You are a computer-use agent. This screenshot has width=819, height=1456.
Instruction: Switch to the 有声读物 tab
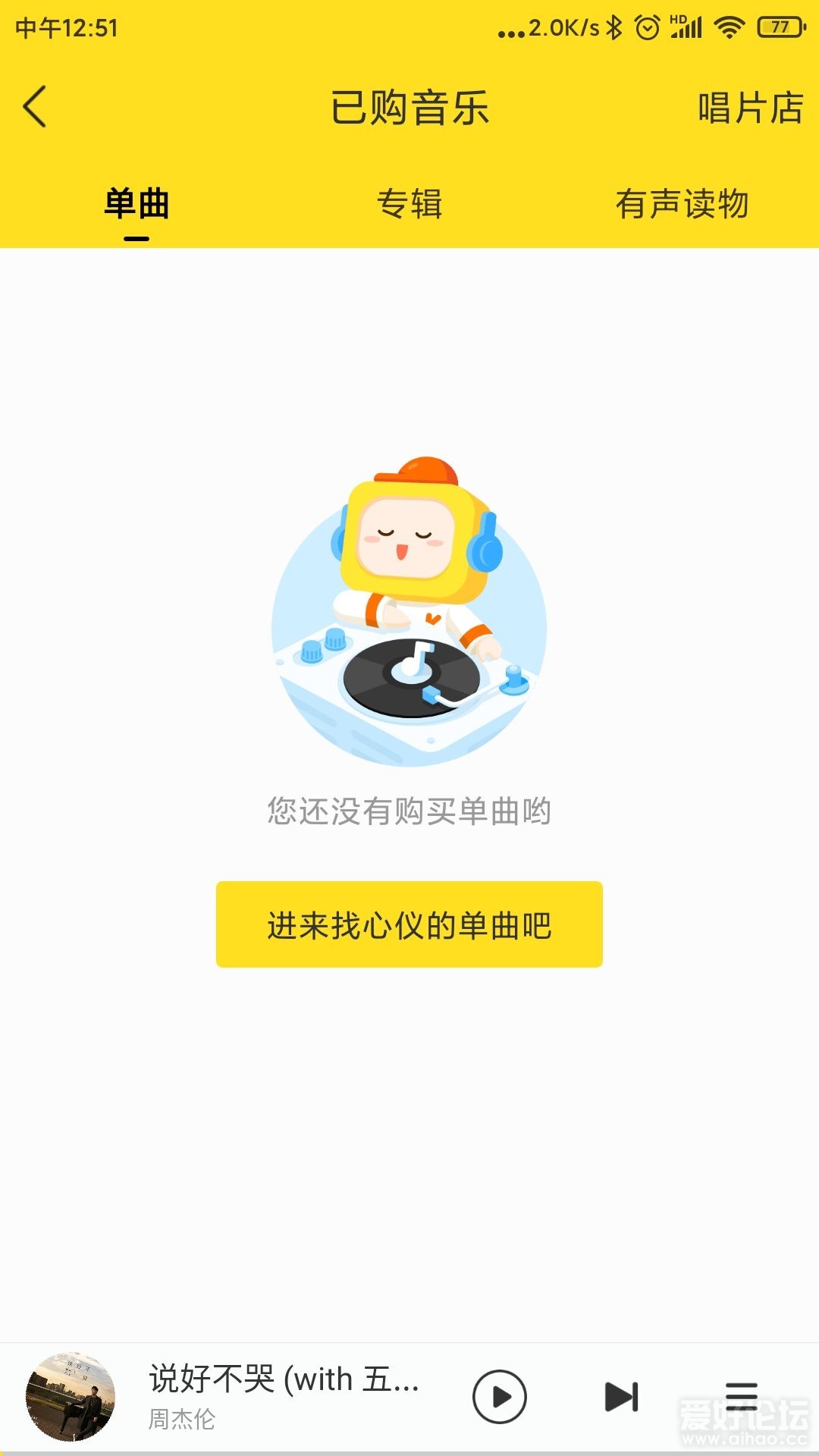click(682, 203)
